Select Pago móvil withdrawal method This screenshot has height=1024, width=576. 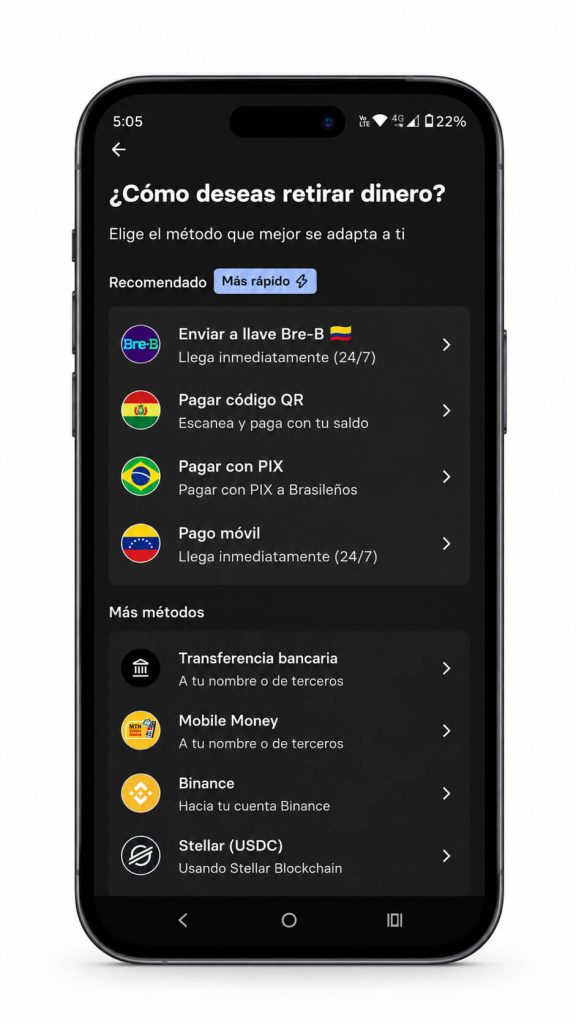(289, 544)
